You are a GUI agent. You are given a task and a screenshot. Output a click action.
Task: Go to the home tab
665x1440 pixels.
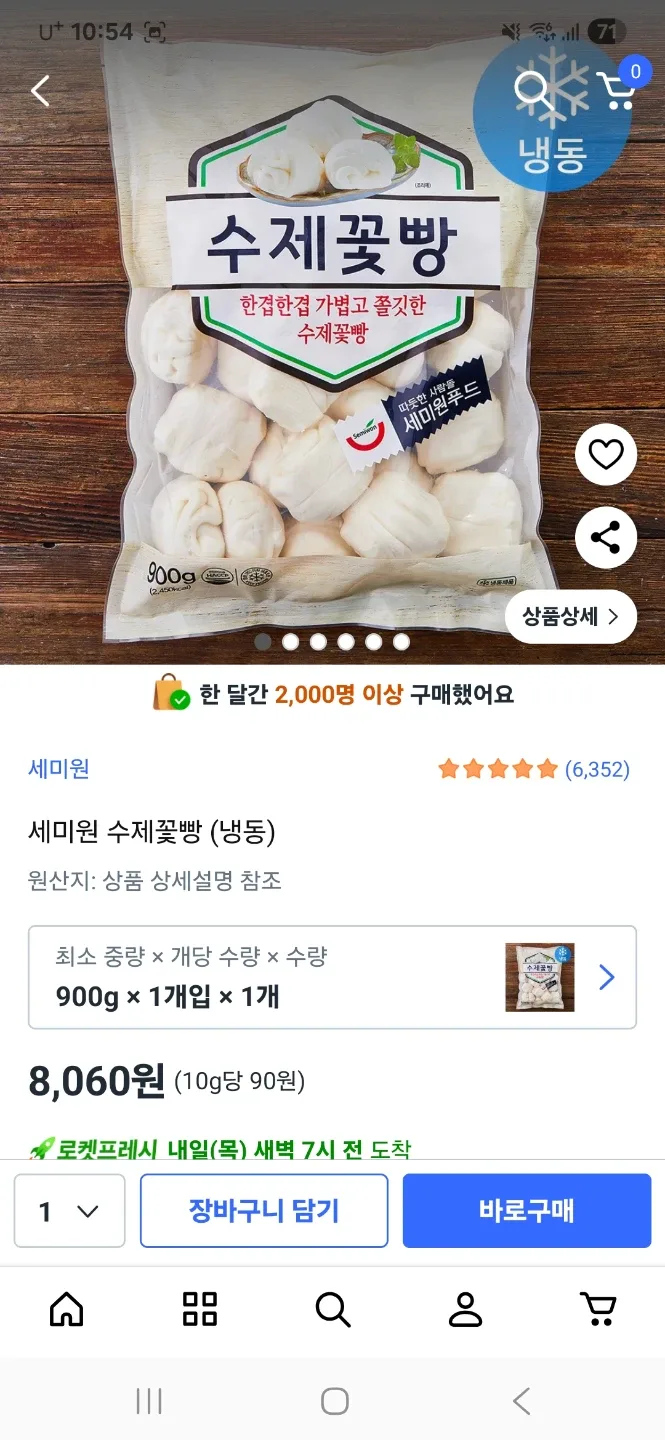tap(67, 1308)
